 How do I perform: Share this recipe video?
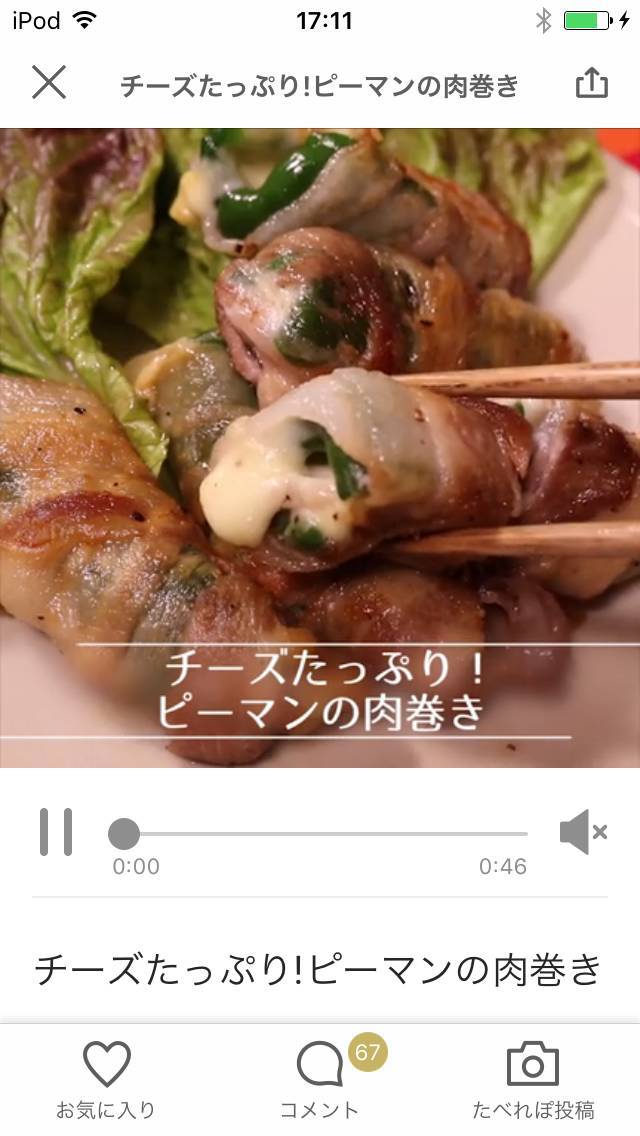(592, 84)
